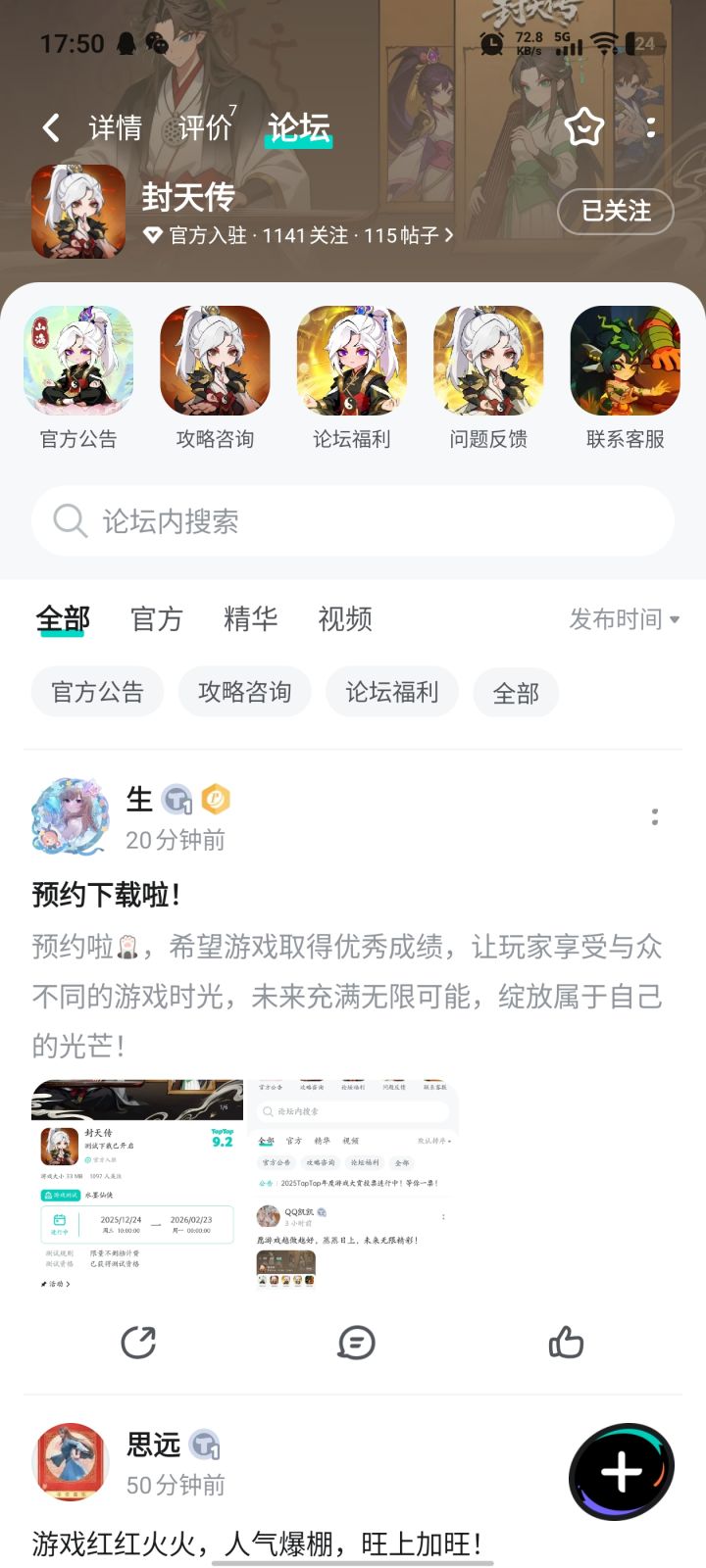Switch to the 视频 filter tab
Screen dimensions: 706x1568
(345, 619)
